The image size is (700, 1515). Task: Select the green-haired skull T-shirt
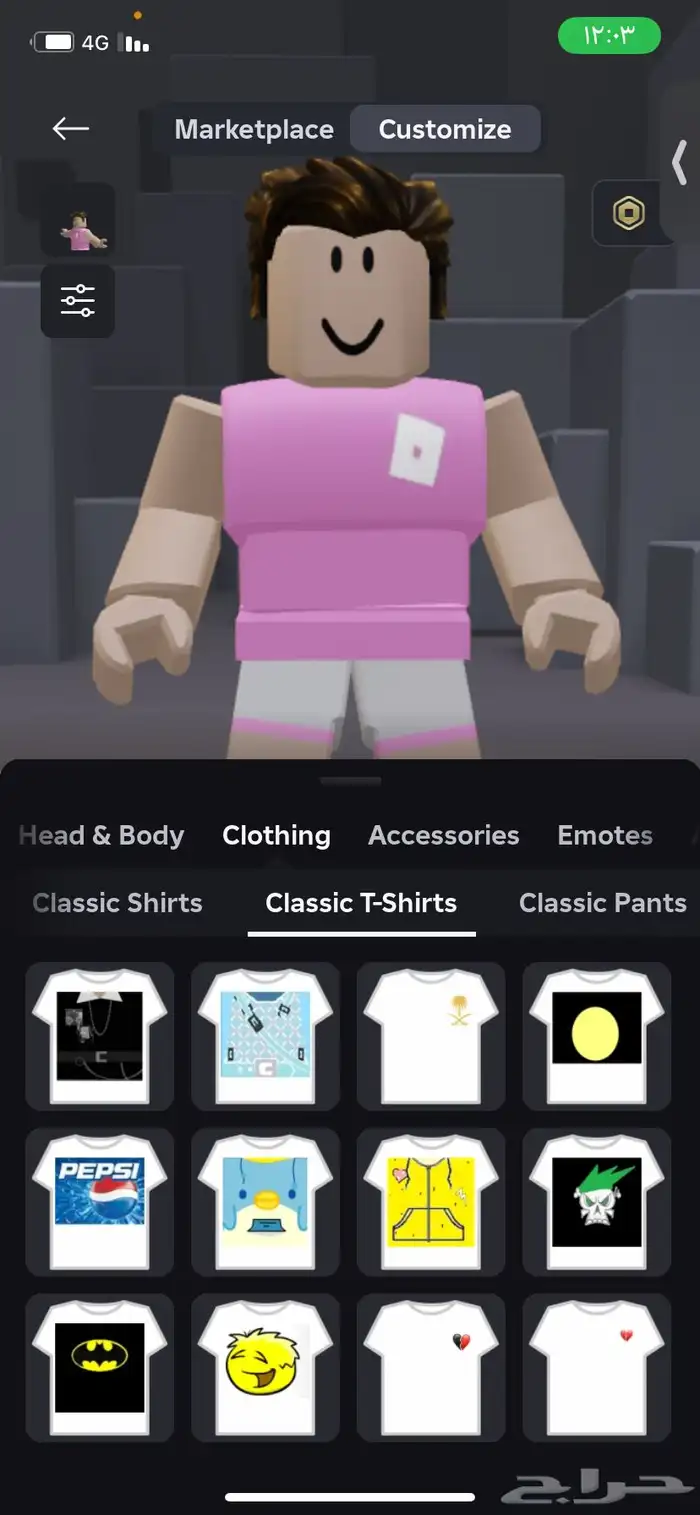(596, 1202)
